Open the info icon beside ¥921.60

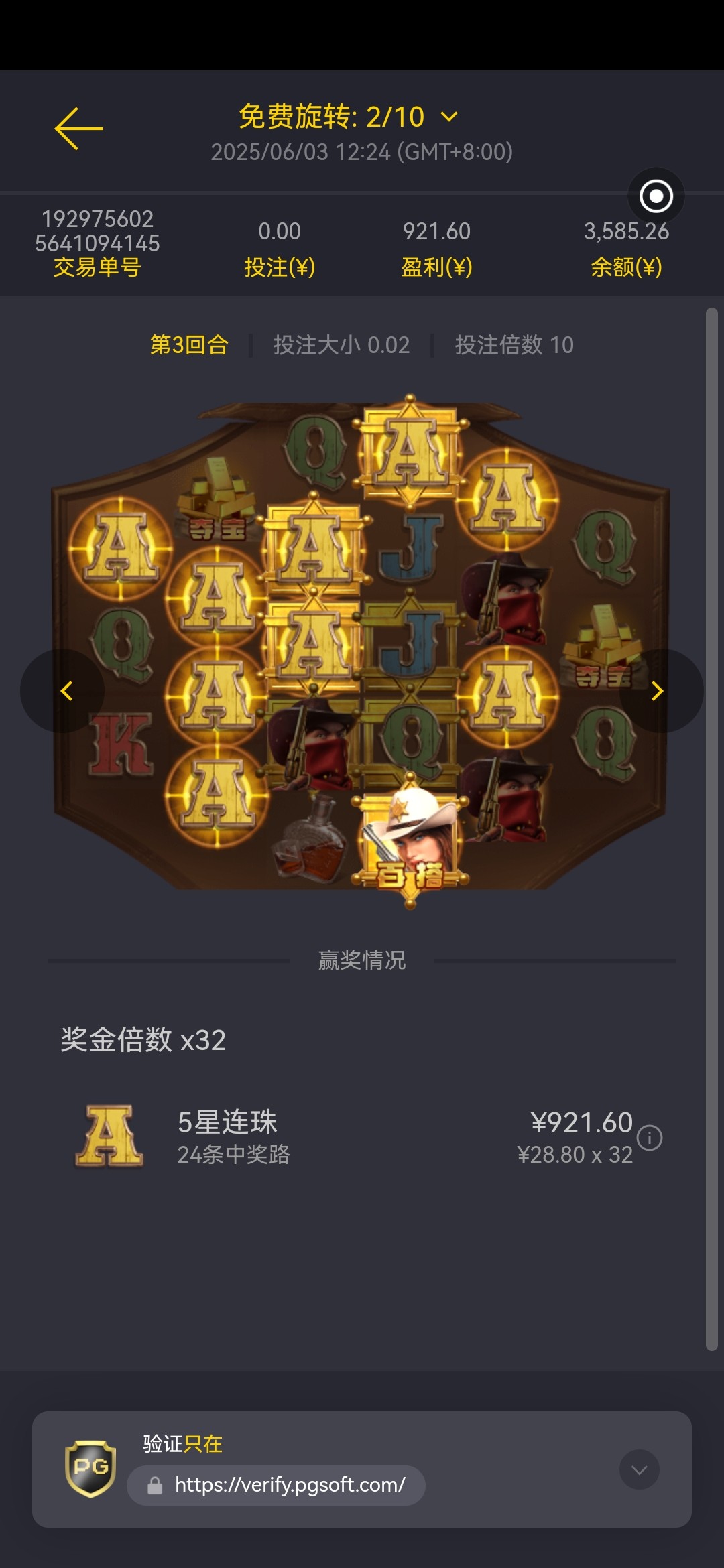pos(649,1138)
